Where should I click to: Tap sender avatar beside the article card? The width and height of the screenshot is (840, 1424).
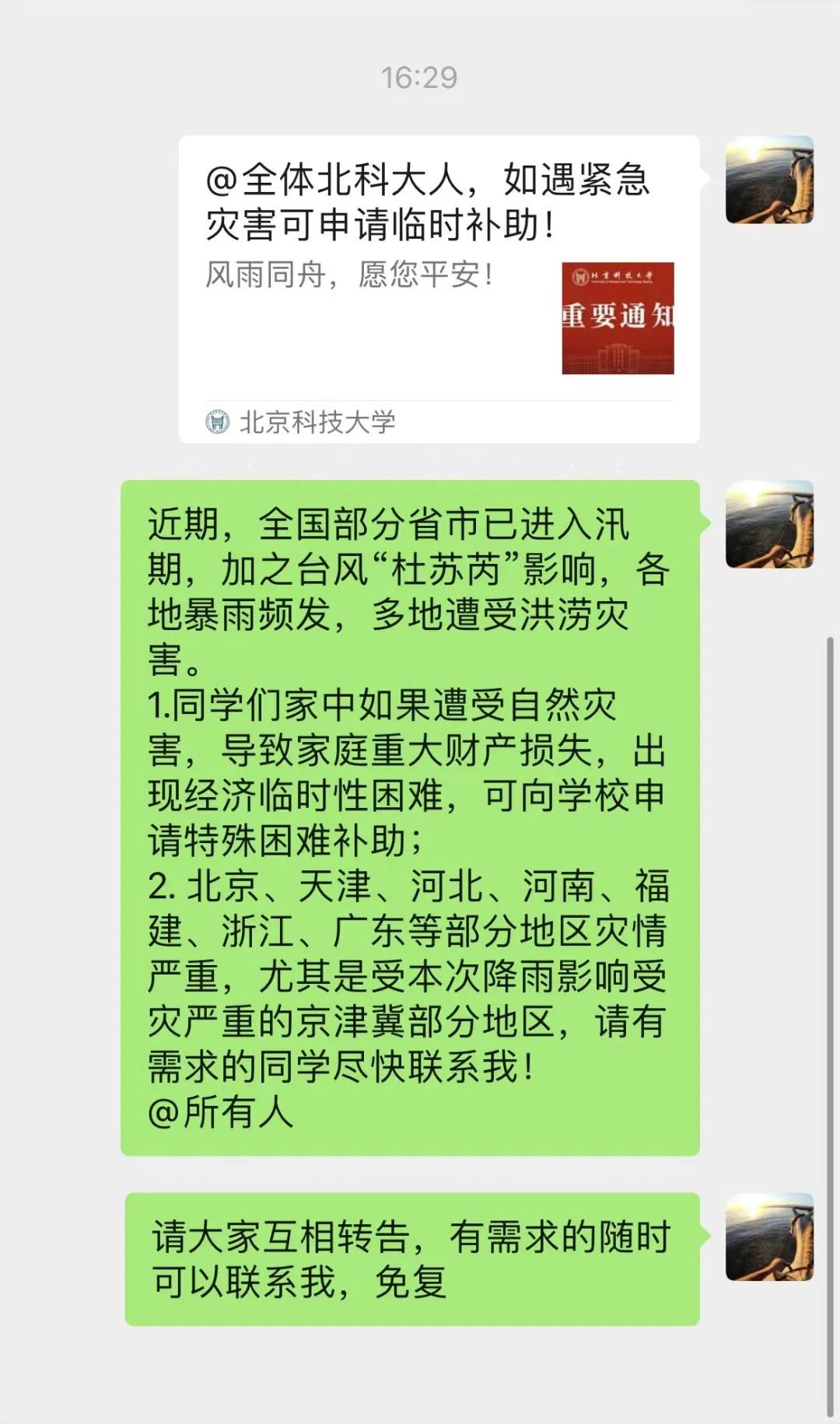coord(768,180)
